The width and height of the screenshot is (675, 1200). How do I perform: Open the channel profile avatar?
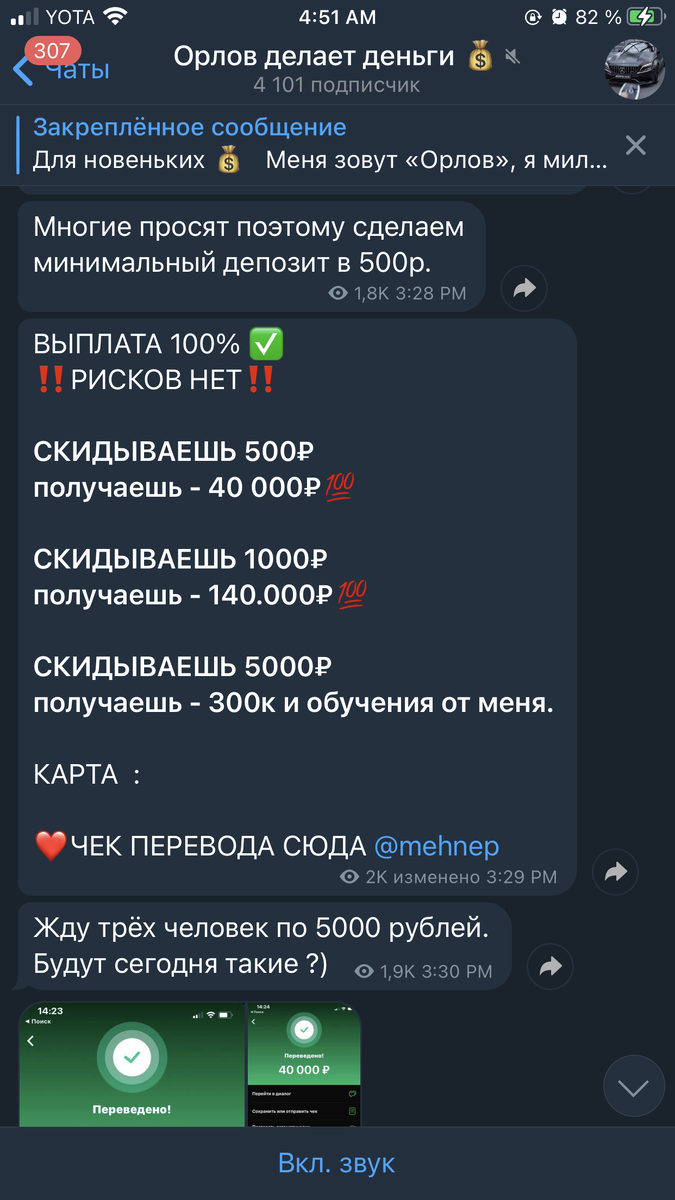[x=635, y=70]
